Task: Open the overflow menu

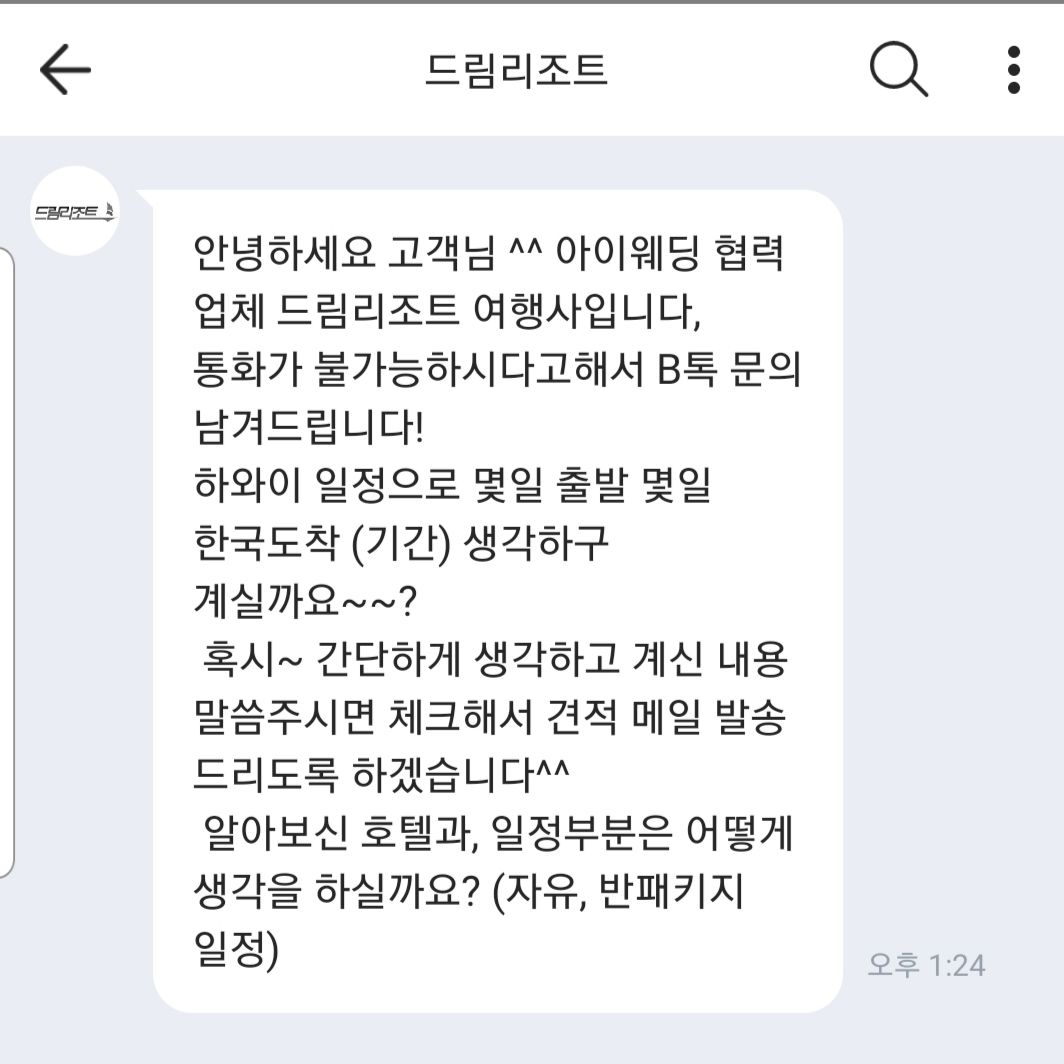Action: [1014, 70]
